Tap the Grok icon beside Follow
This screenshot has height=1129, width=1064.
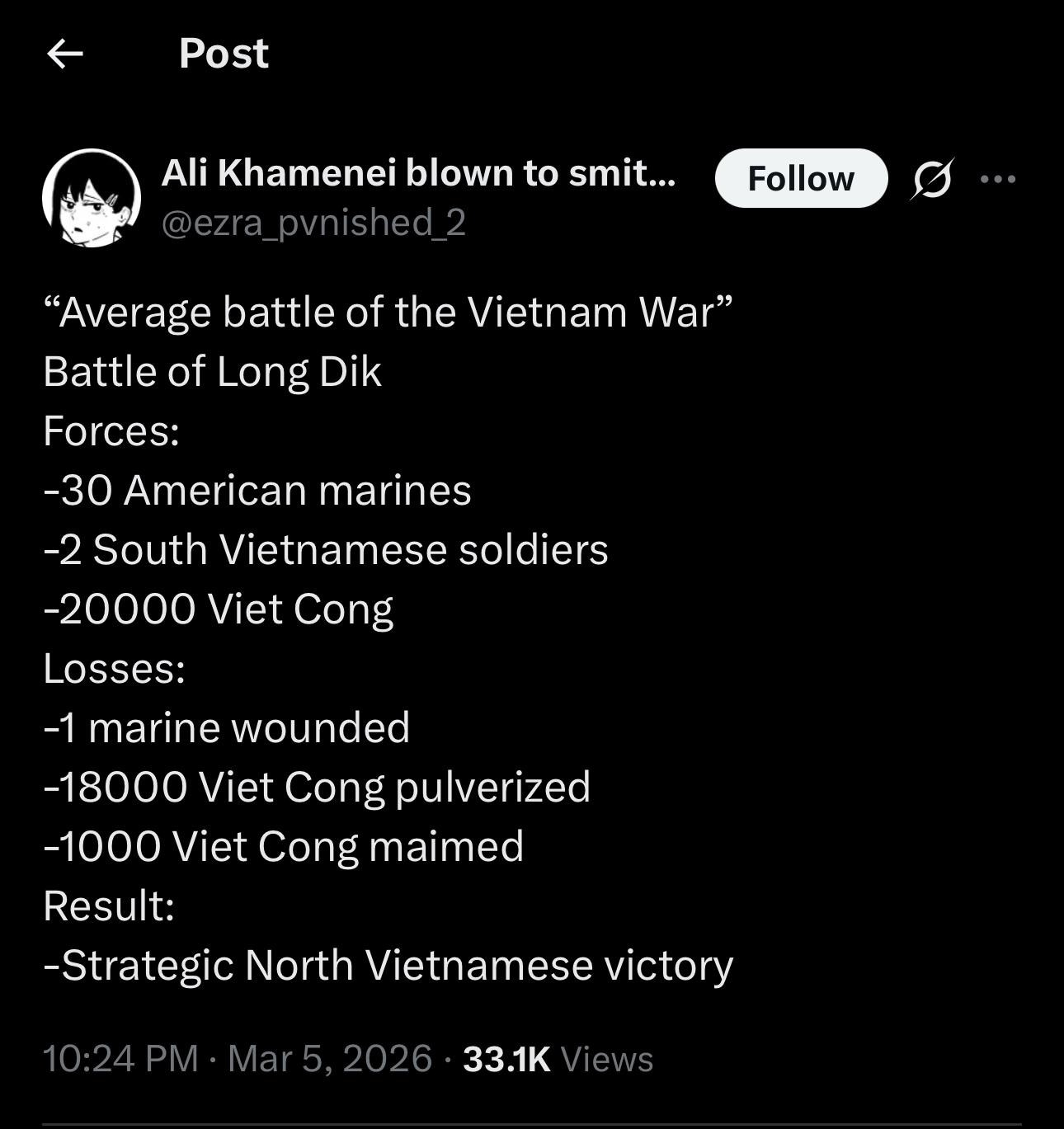coord(932,178)
